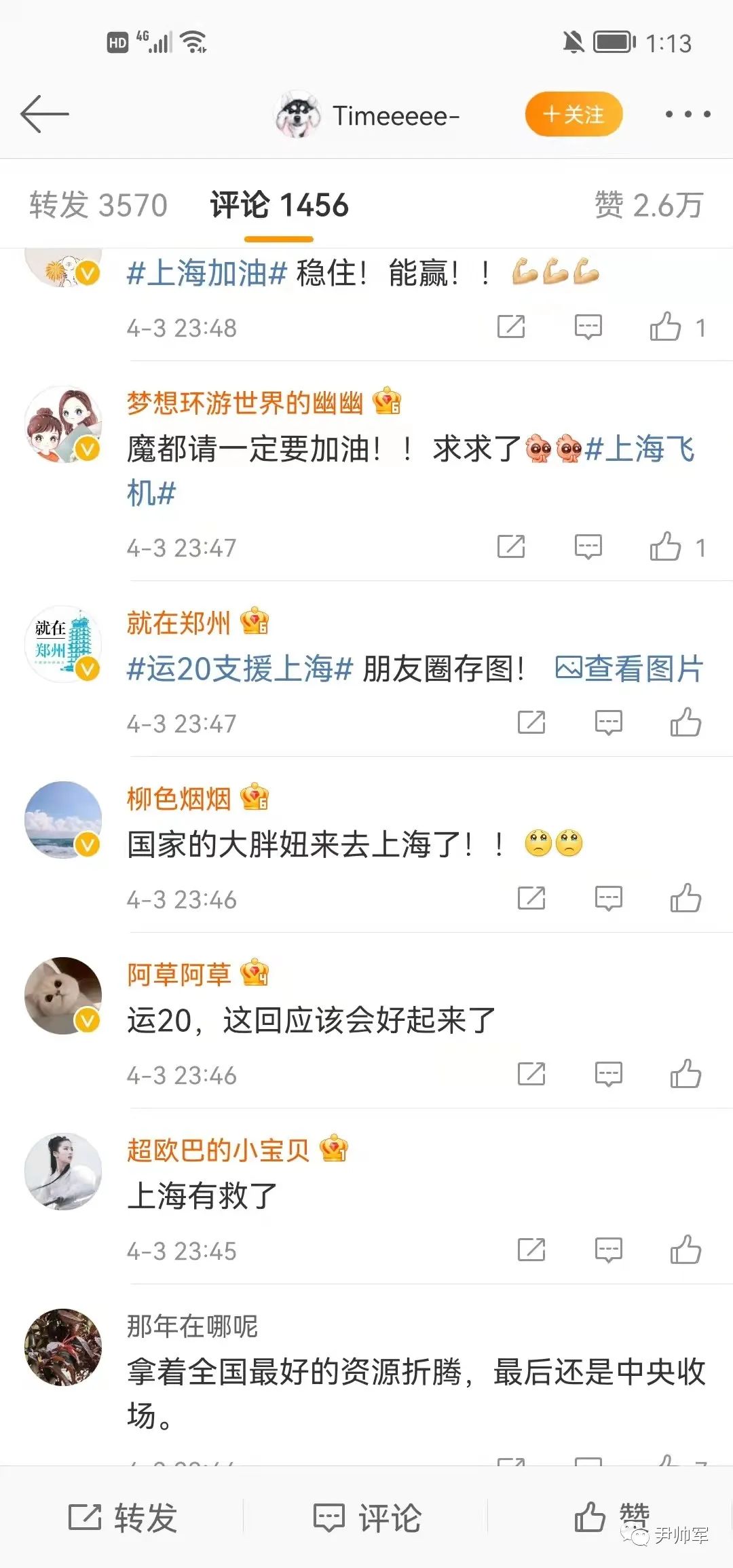Follow Timeeeee- with the 关注 button
This screenshot has height=1568, width=733.
pyautogui.click(x=574, y=114)
